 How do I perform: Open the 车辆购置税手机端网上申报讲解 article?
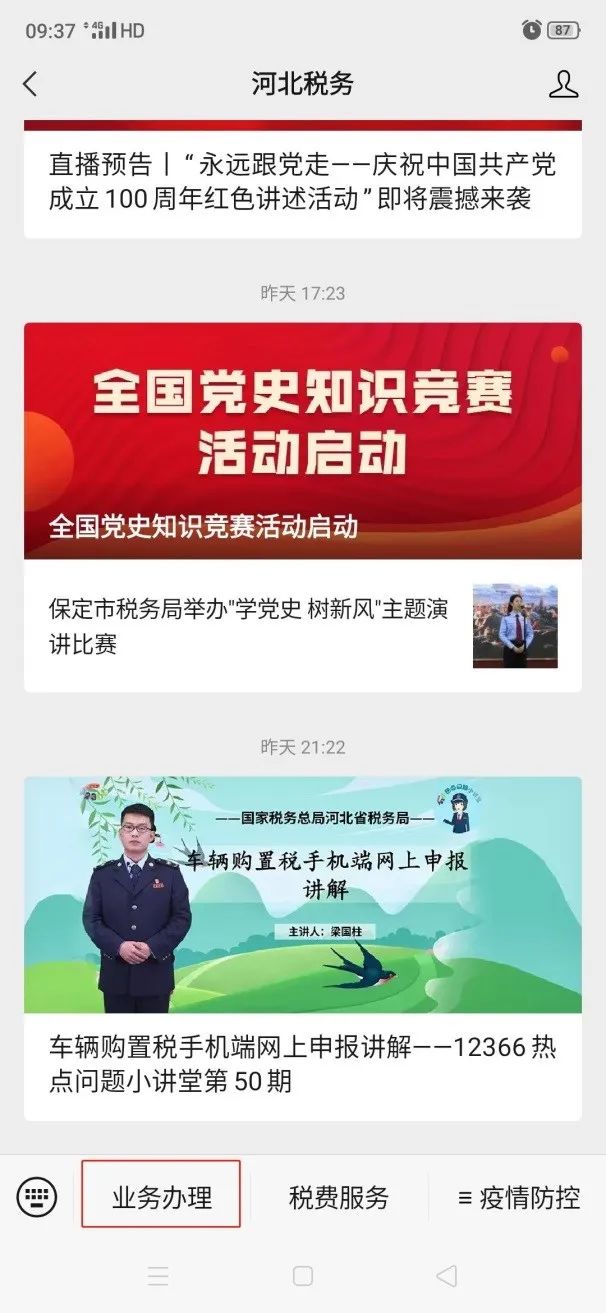(x=303, y=949)
